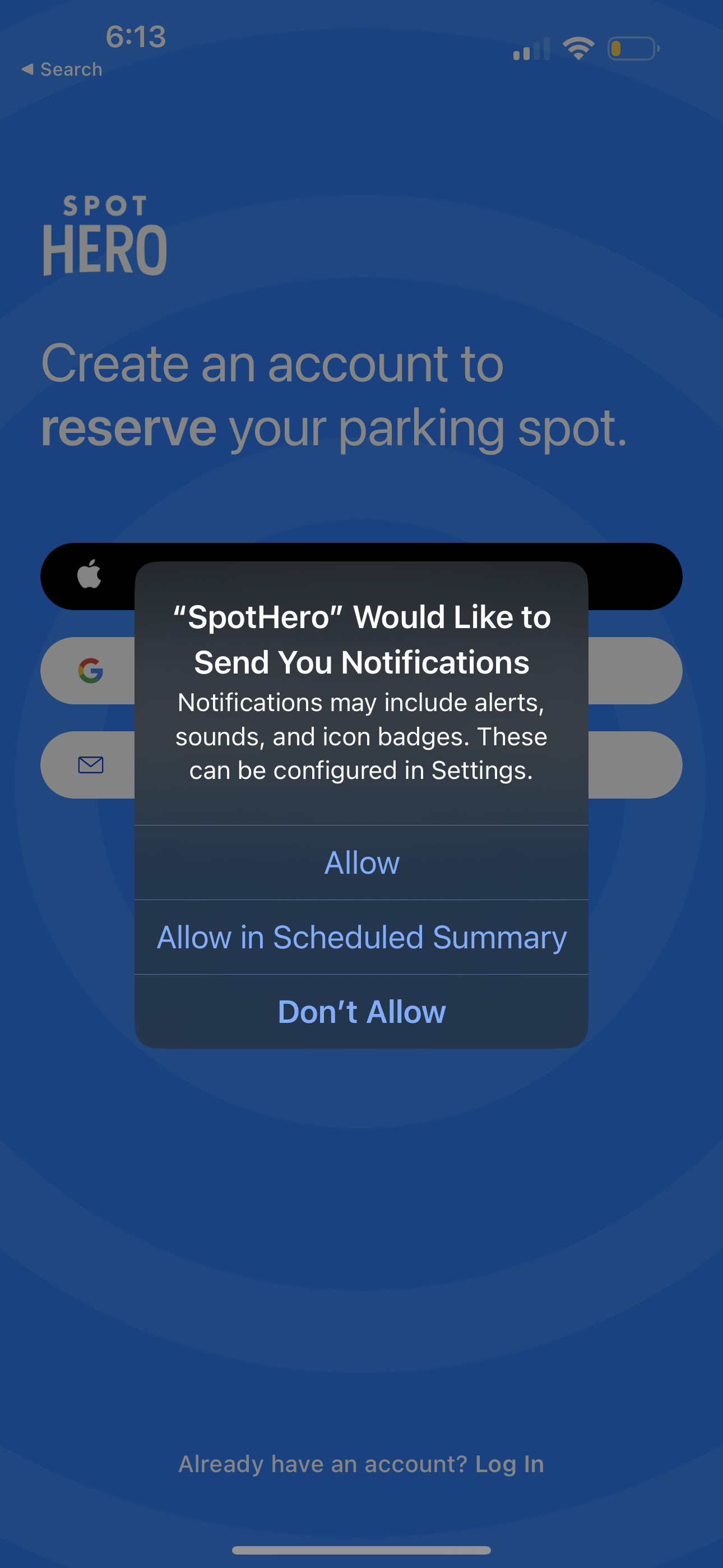Choose Allow in Scheduled Summary
Image resolution: width=723 pixels, height=1568 pixels.
[361, 937]
